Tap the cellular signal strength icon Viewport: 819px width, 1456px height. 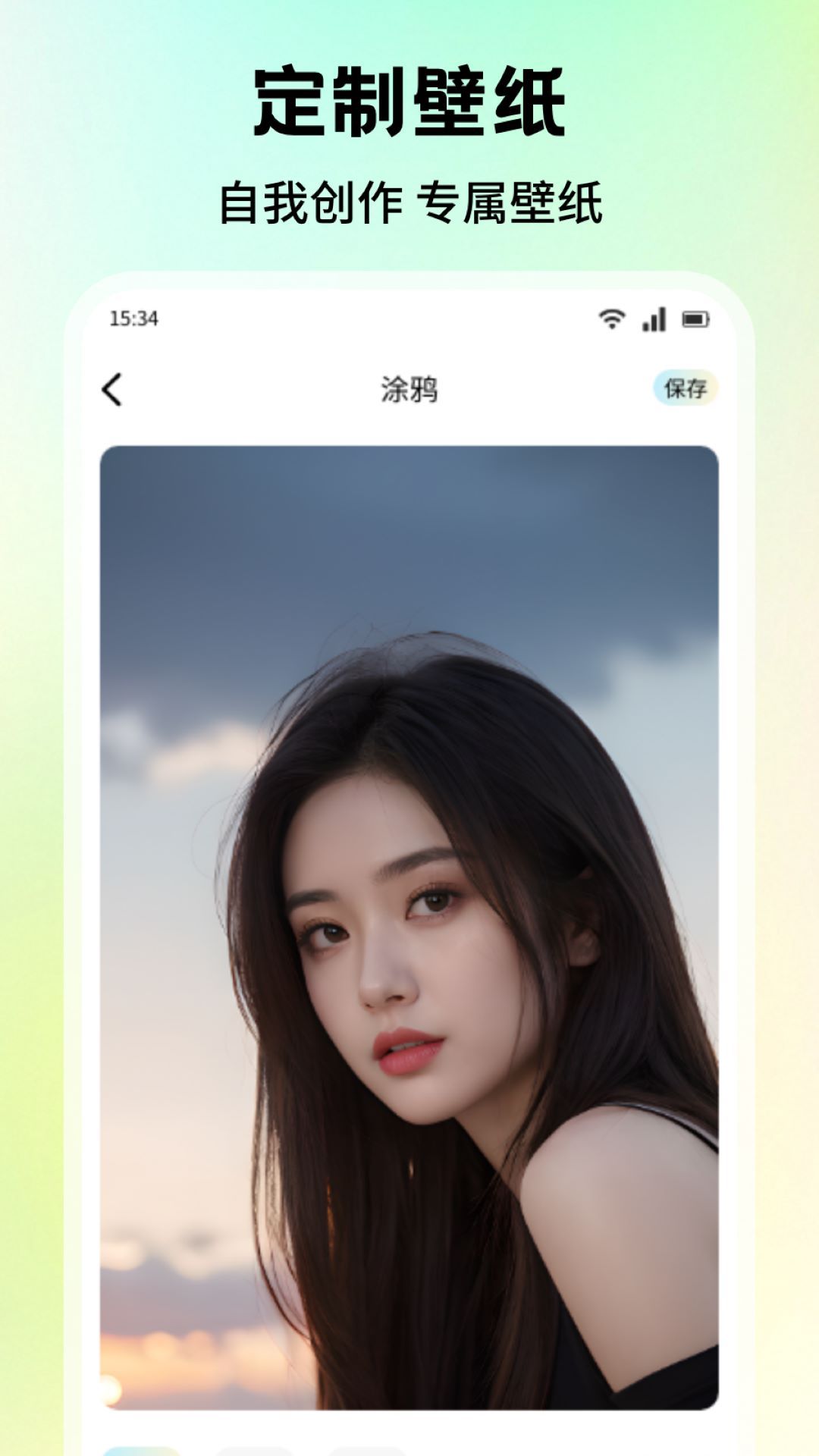coord(654,318)
